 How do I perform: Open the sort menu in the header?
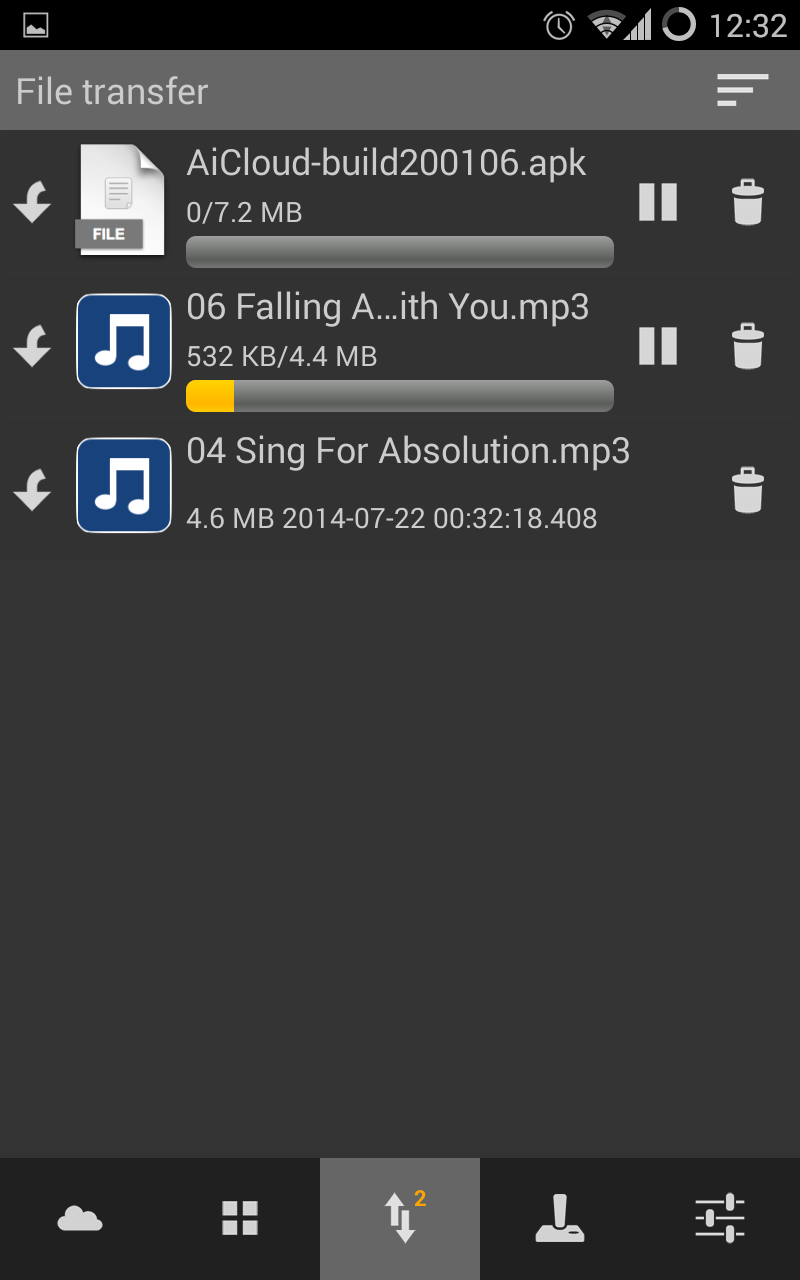click(x=742, y=91)
